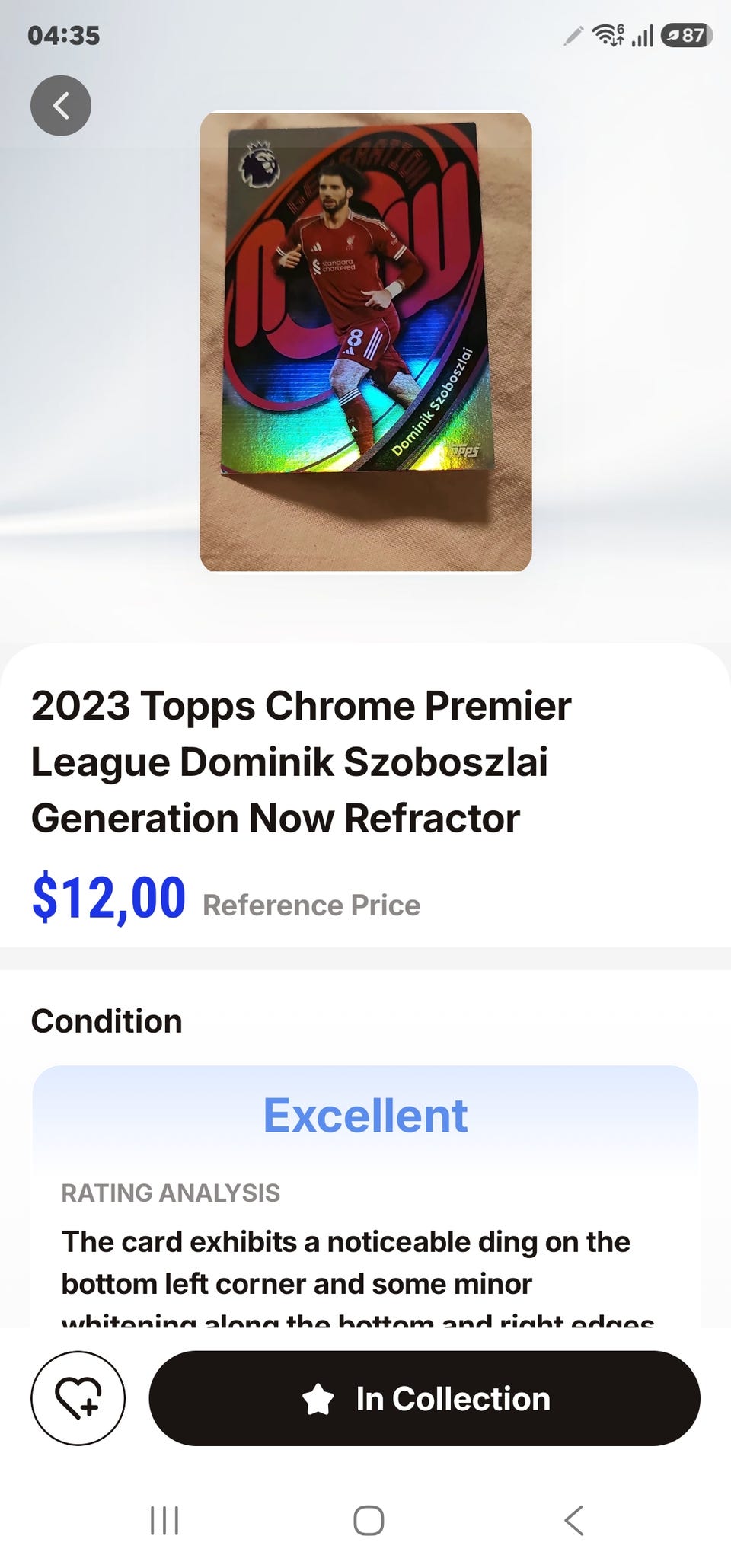Open recent apps from navigation bar

click(164, 1520)
